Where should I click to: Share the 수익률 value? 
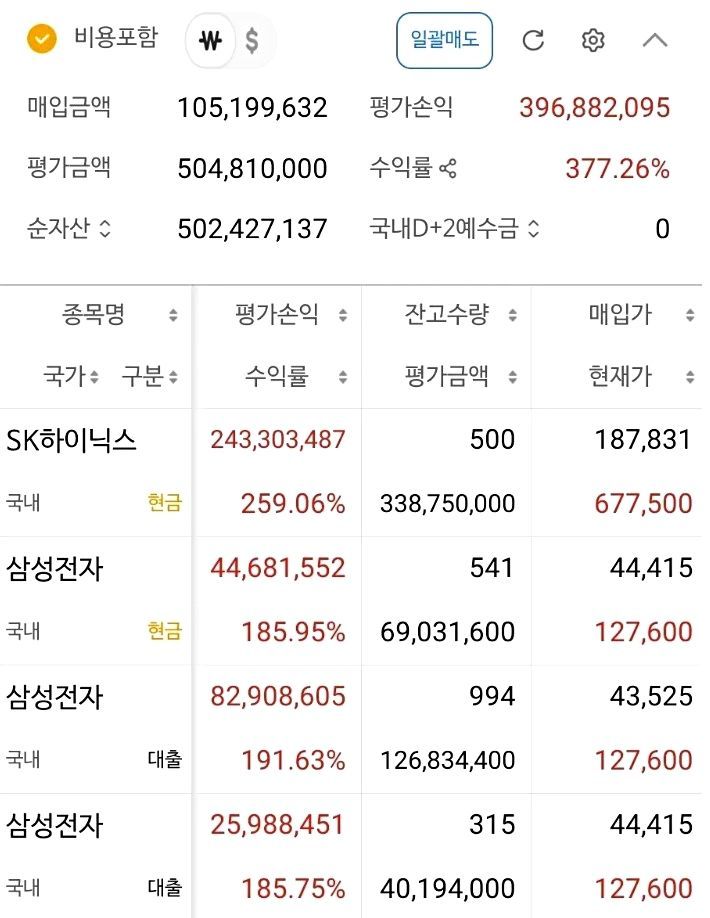(448, 169)
